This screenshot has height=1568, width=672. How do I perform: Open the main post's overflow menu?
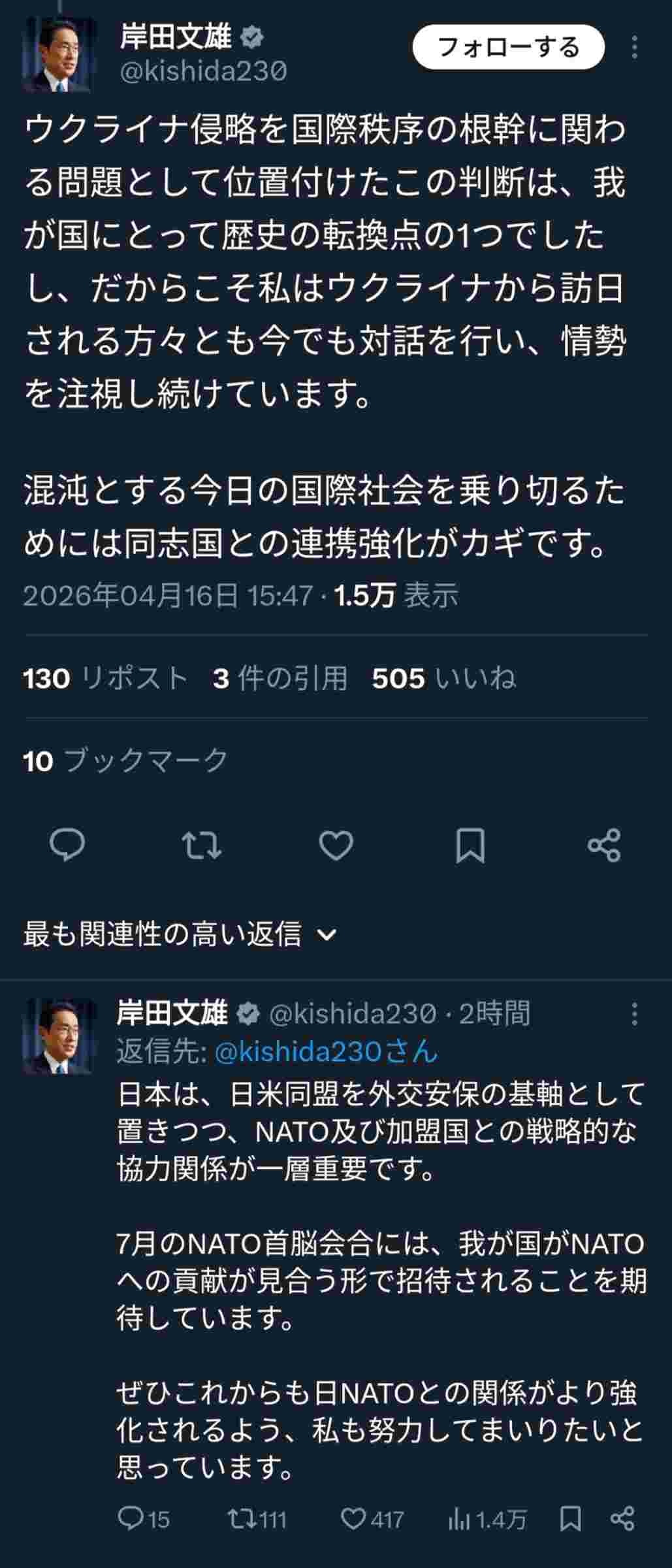click(x=635, y=47)
